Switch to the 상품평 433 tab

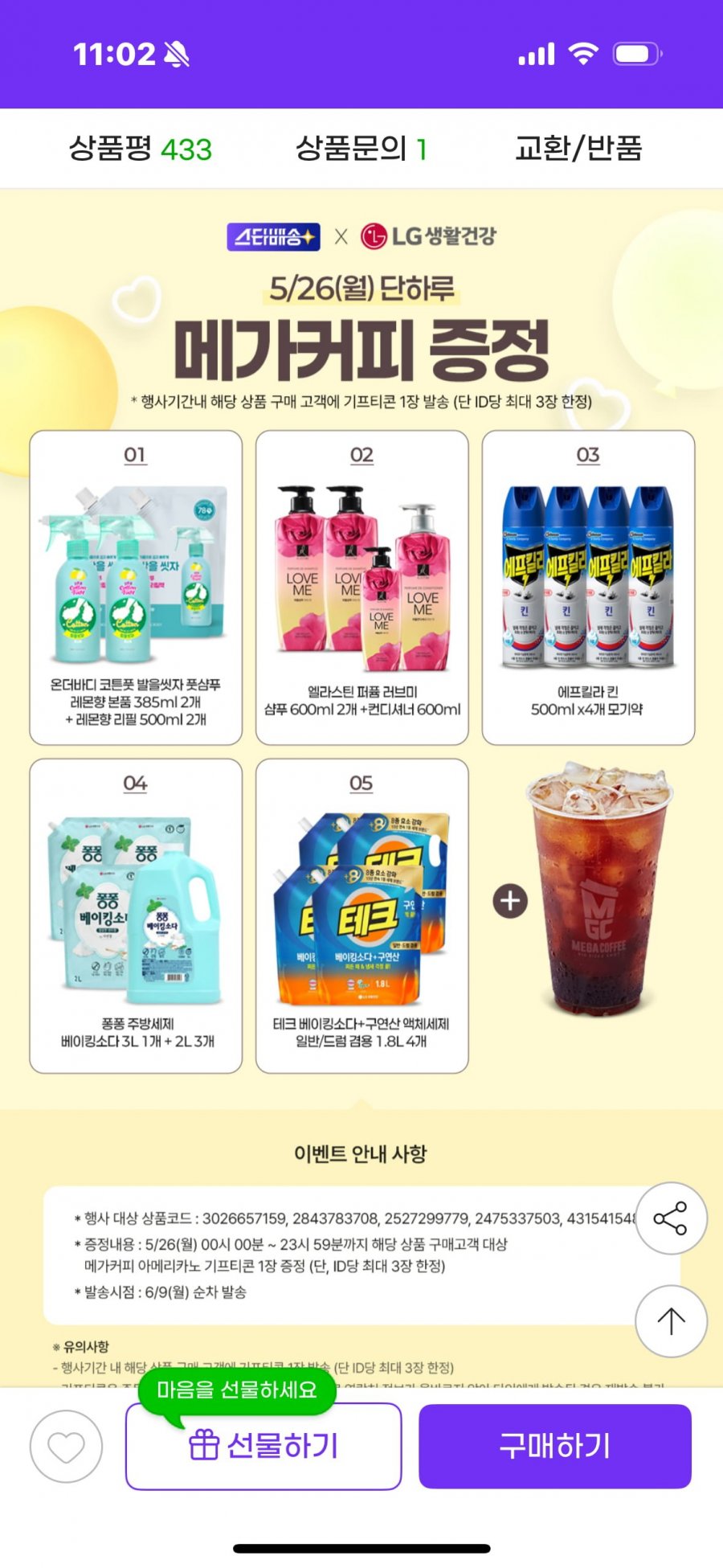[x=141, y=149]
